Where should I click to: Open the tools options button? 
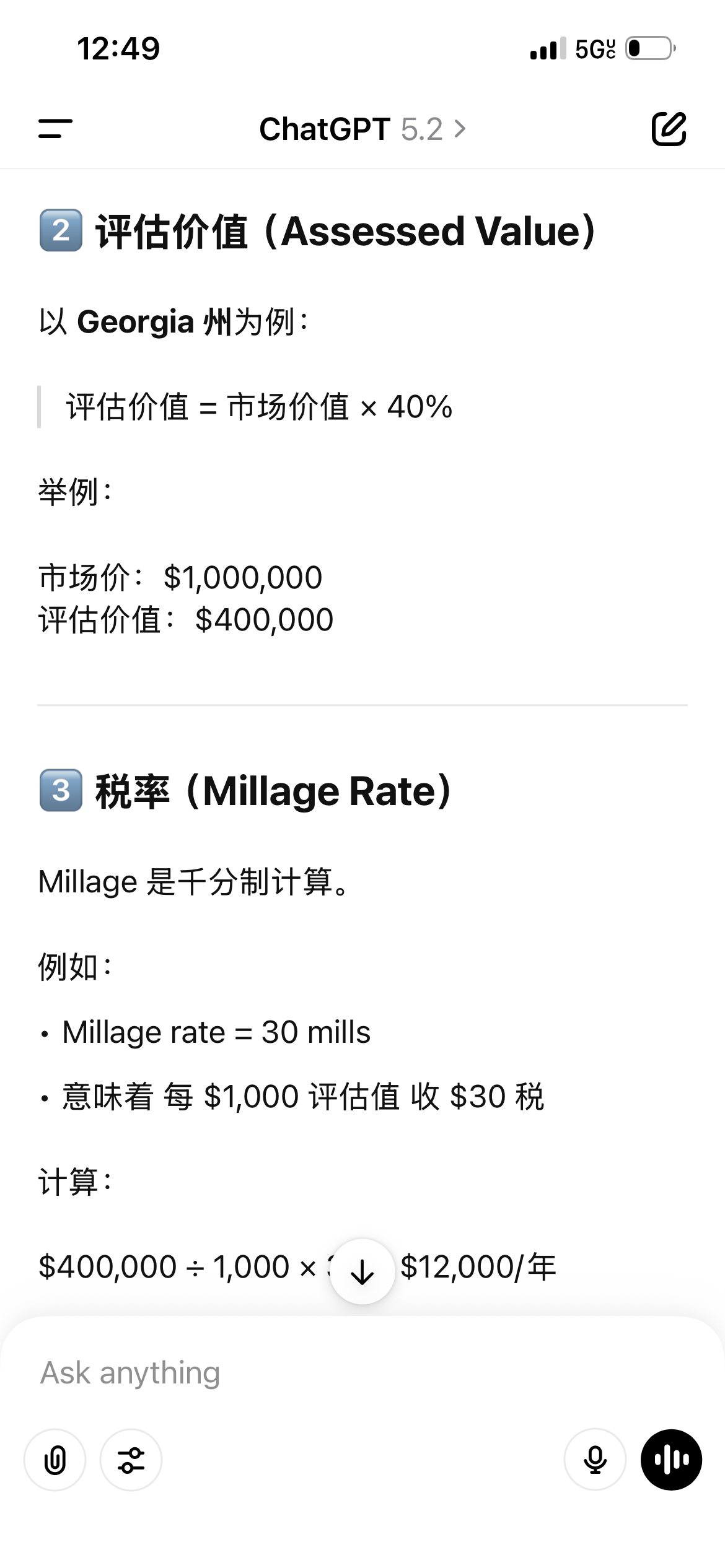(x=131, y=1460)
